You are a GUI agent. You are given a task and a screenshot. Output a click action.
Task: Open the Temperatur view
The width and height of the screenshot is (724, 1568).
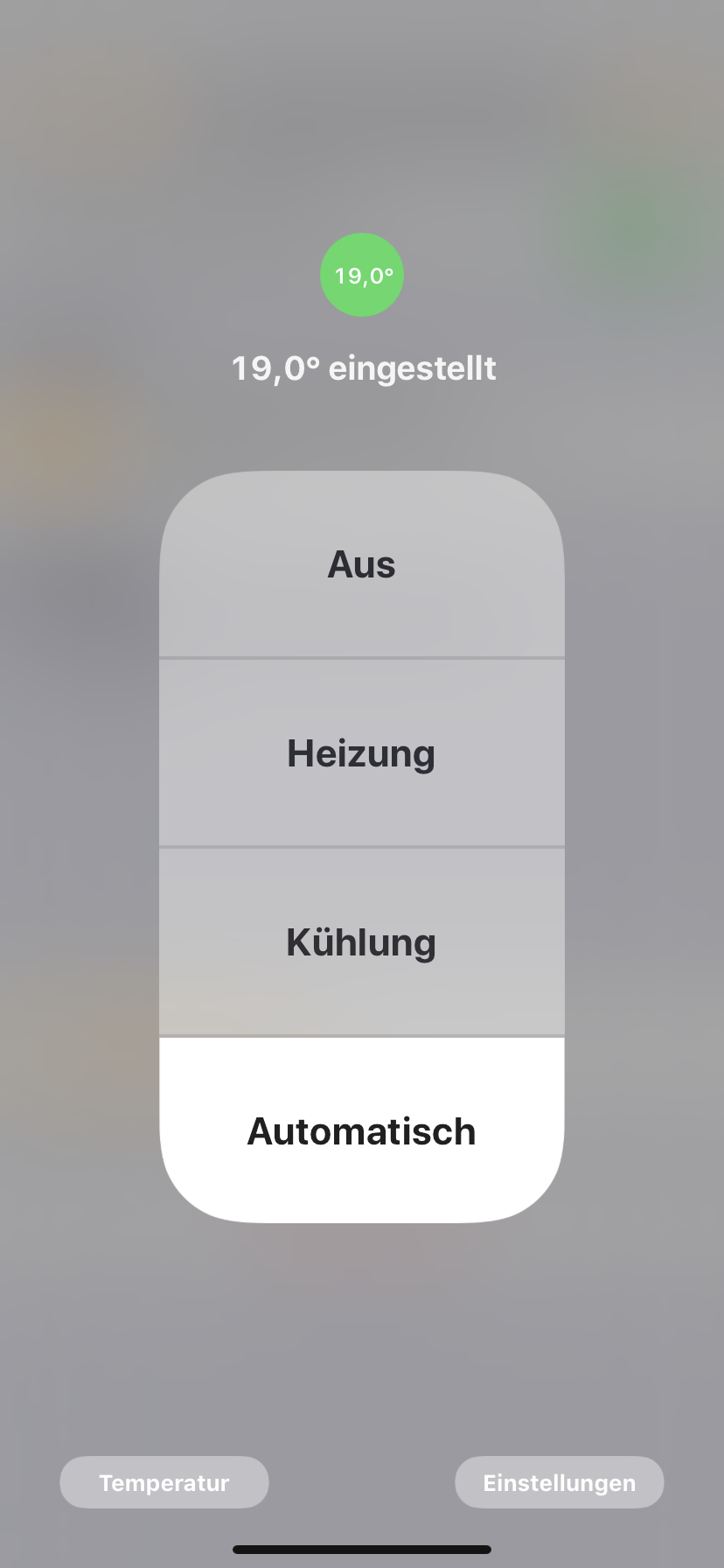point(164,1482)
